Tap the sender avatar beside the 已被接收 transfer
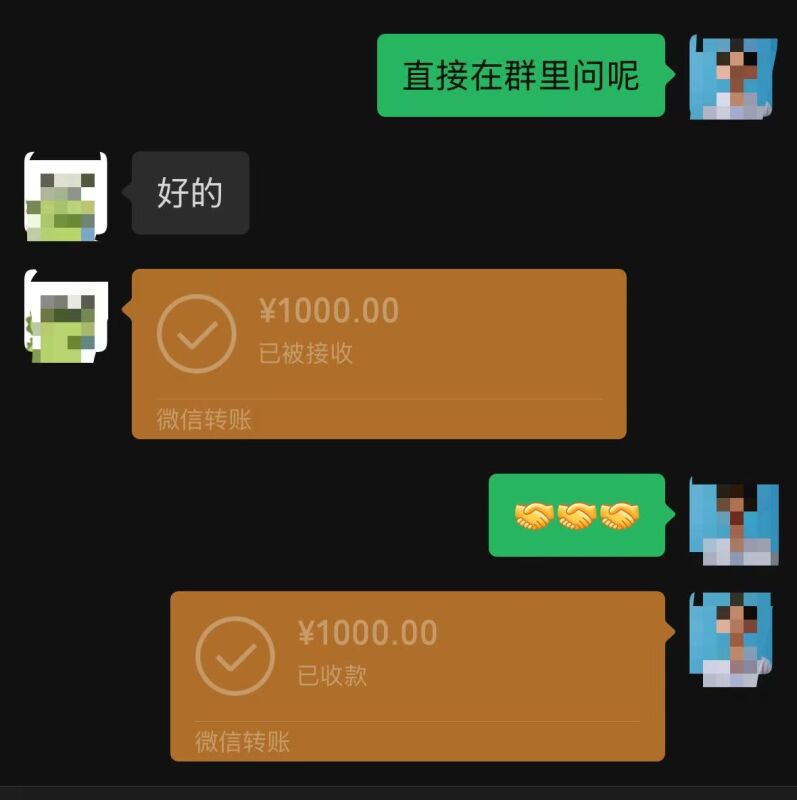 [x=66, y=316]
